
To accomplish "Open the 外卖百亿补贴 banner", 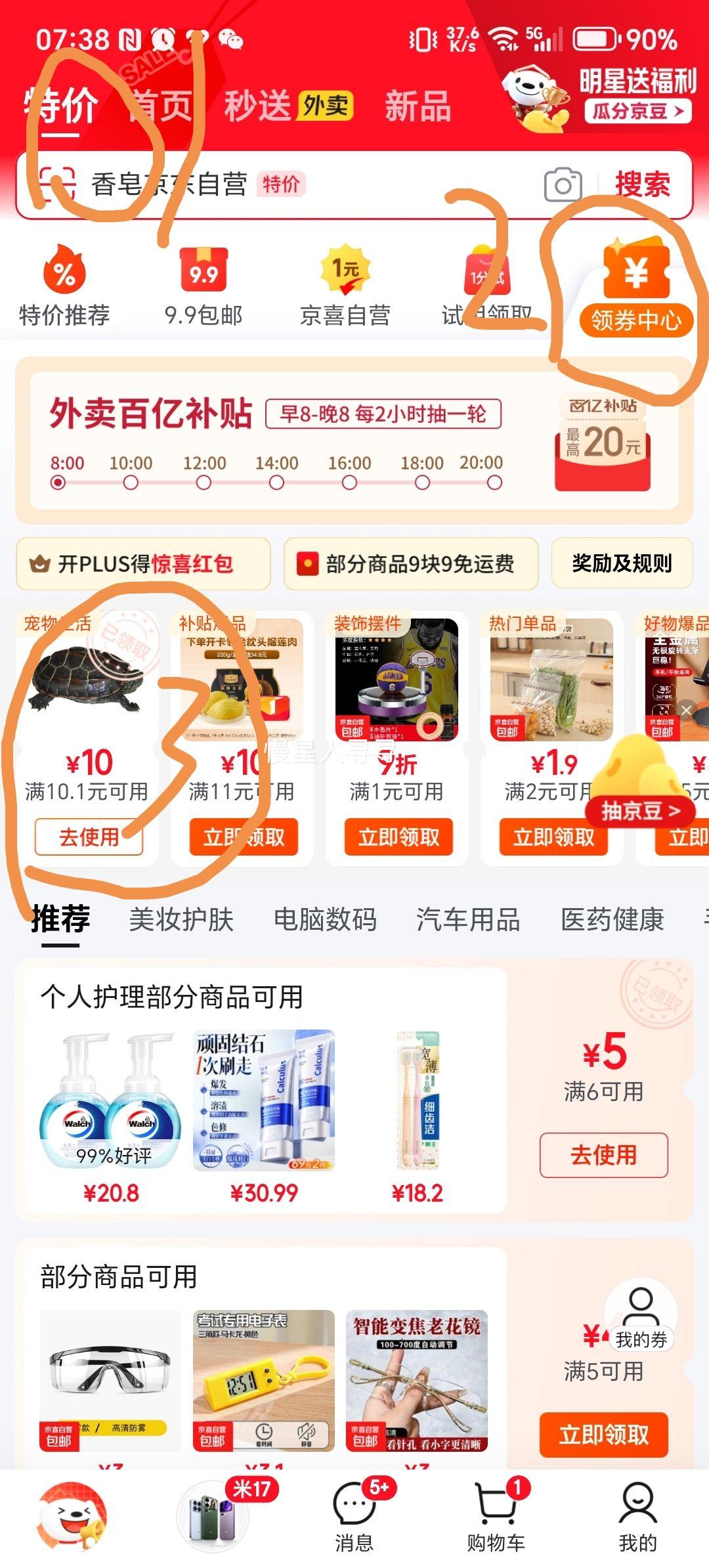I will [x=354, y=440].
